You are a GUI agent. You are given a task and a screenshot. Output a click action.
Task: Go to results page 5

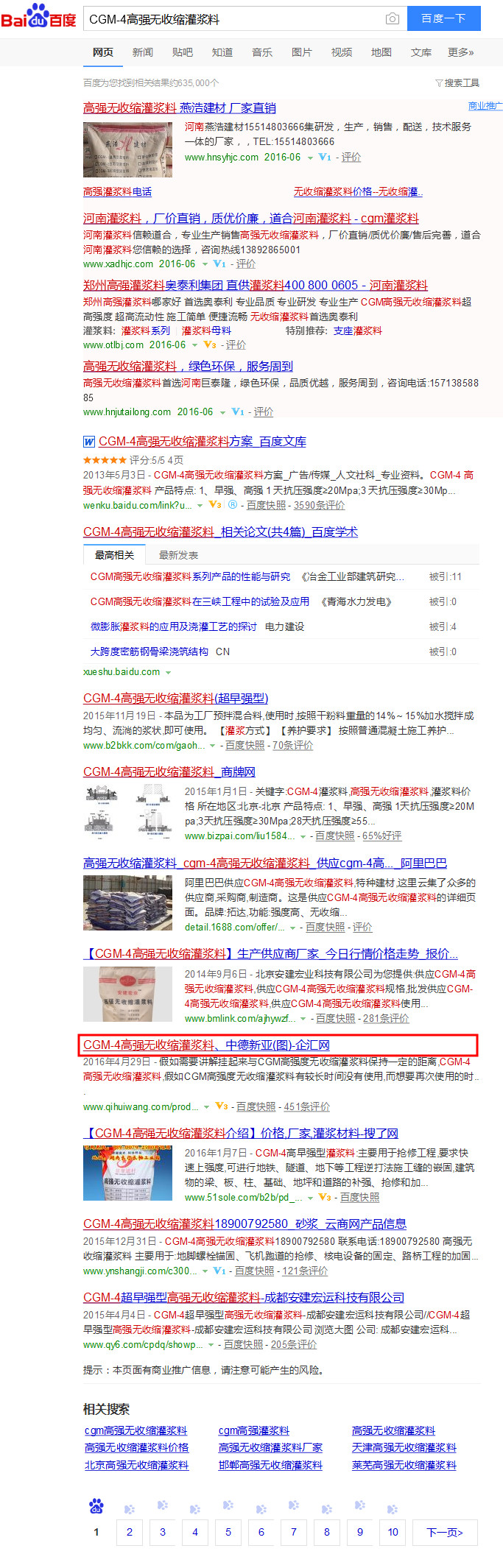click(228, 1532)
